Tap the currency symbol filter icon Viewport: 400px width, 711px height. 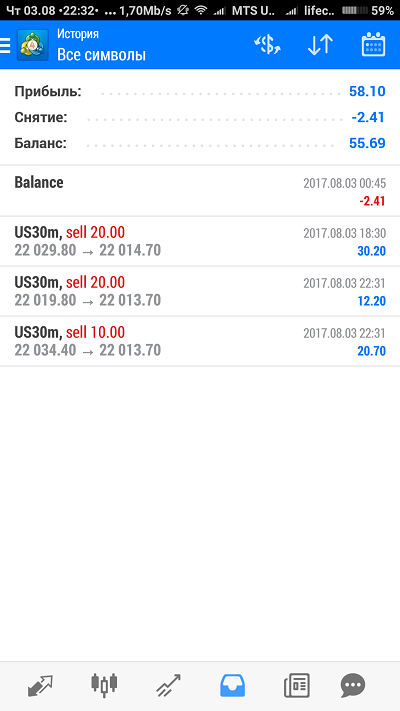tap(268, 45)
